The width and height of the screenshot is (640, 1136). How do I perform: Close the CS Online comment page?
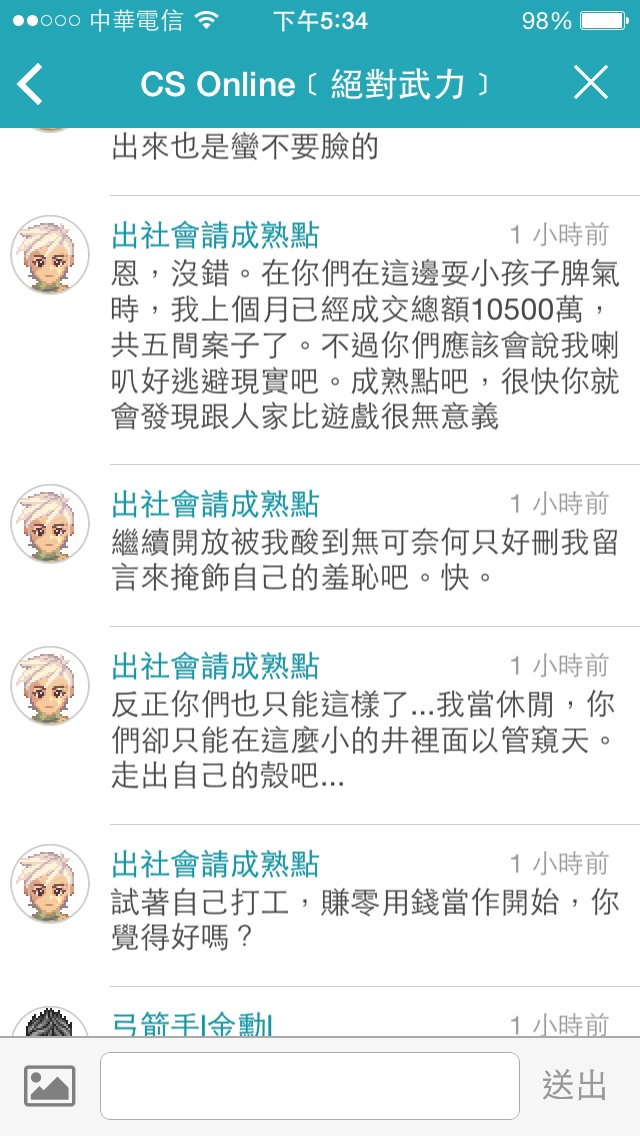pos(591,84)
